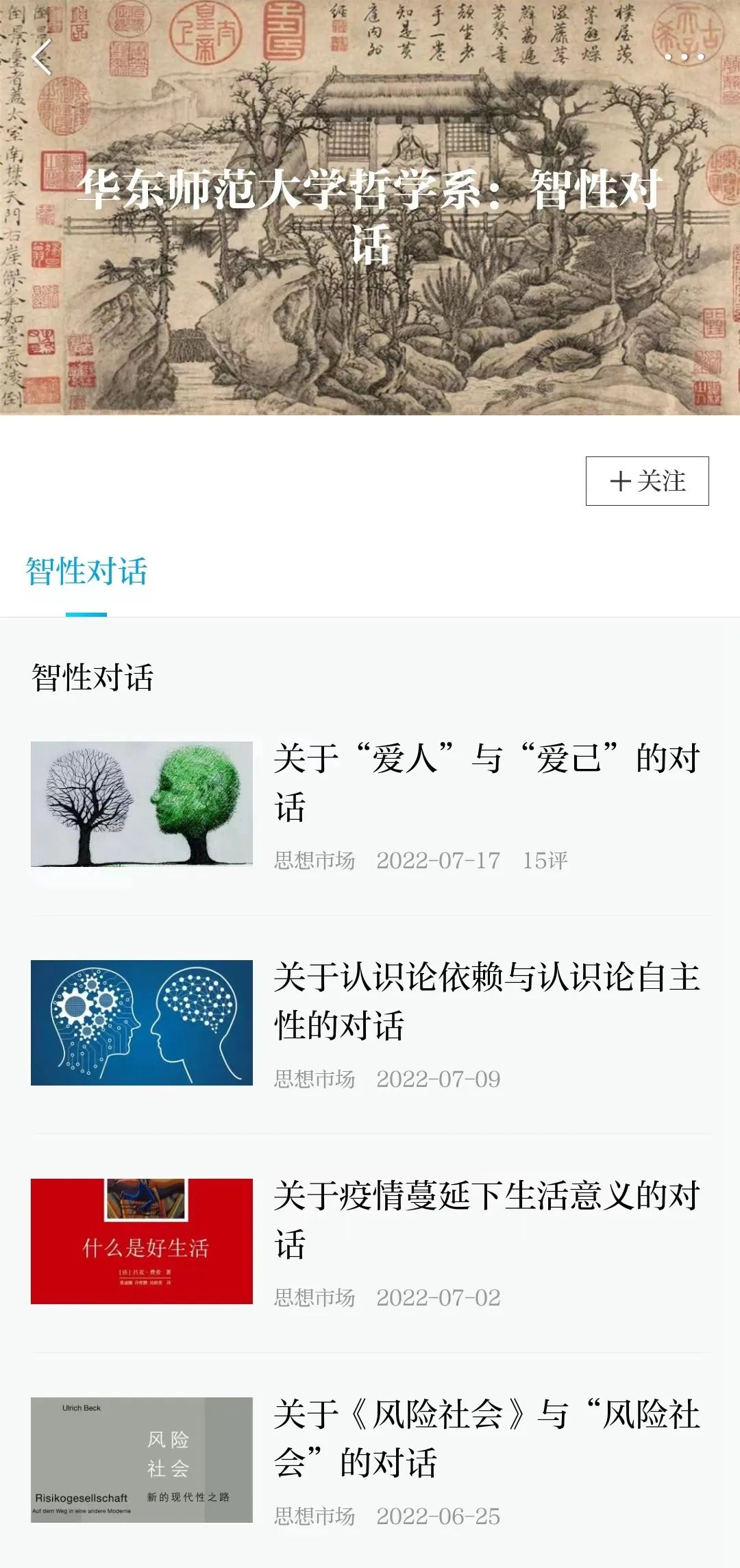740x1568 pixels.
Task: Open article 关于"爱人"与"爱己"的对话
Action: (486, 782)
